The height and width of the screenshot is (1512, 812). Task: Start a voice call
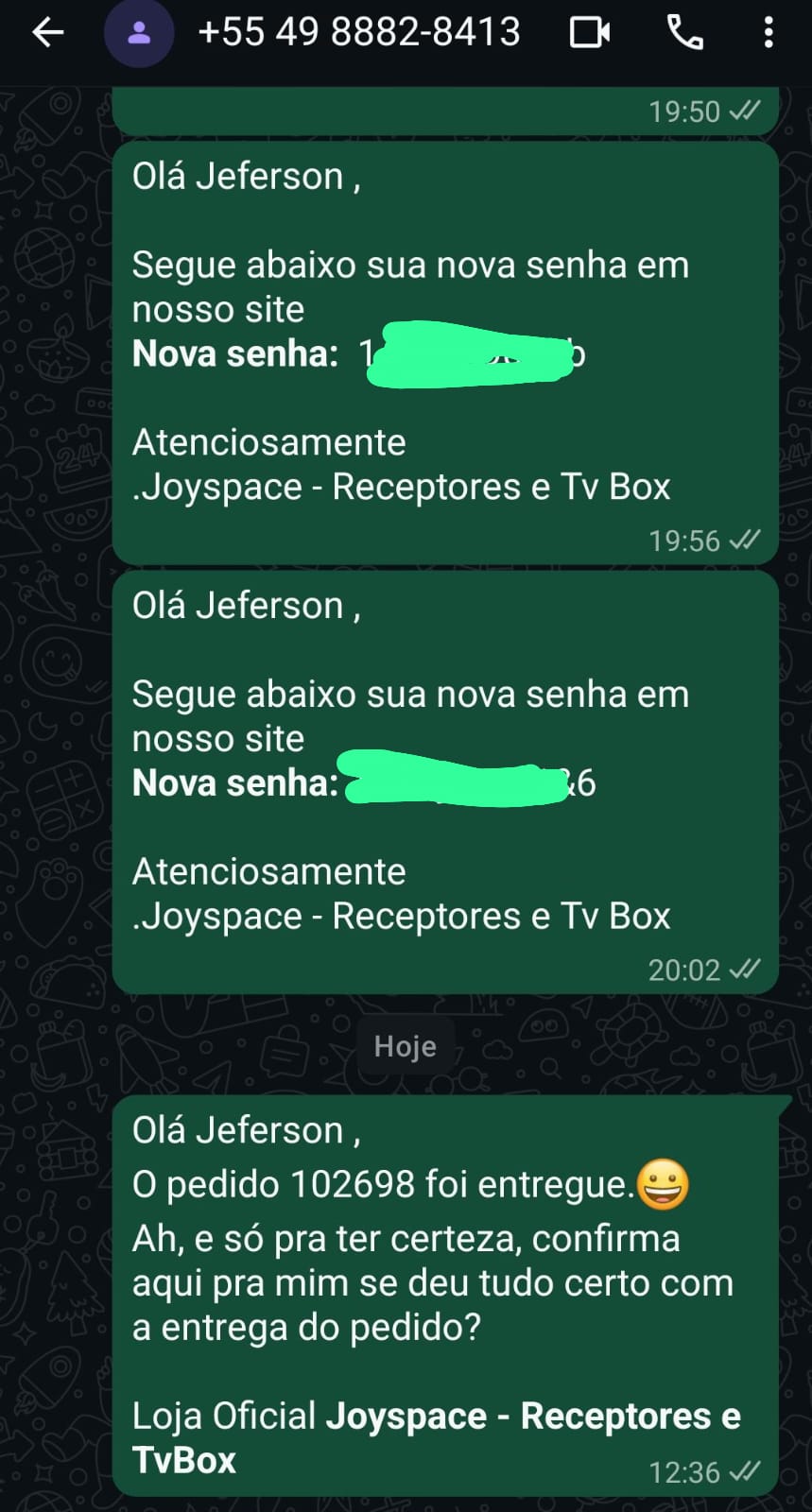click(685, 33)
